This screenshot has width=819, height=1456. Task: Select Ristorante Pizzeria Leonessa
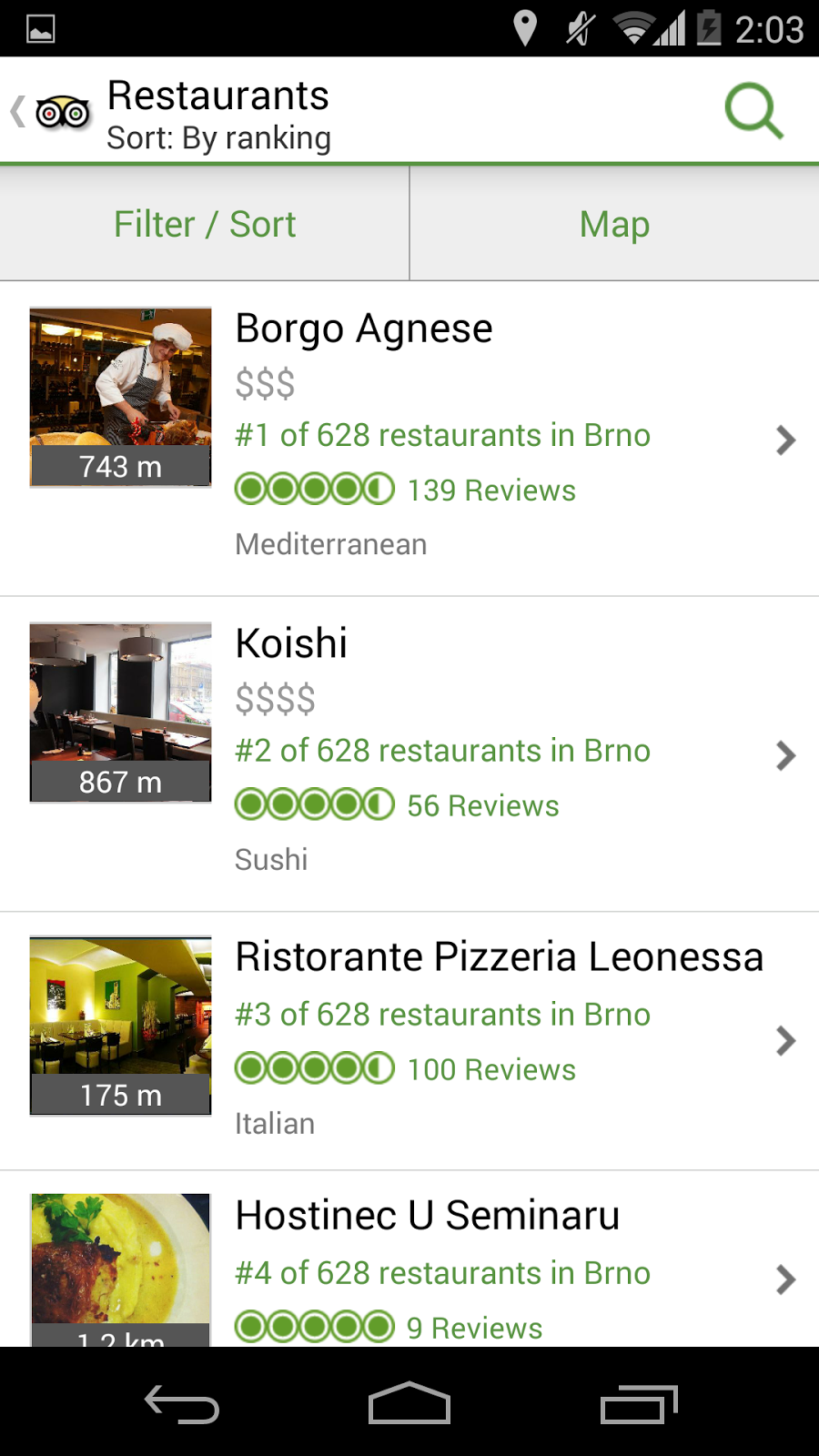coord(409,1040)
